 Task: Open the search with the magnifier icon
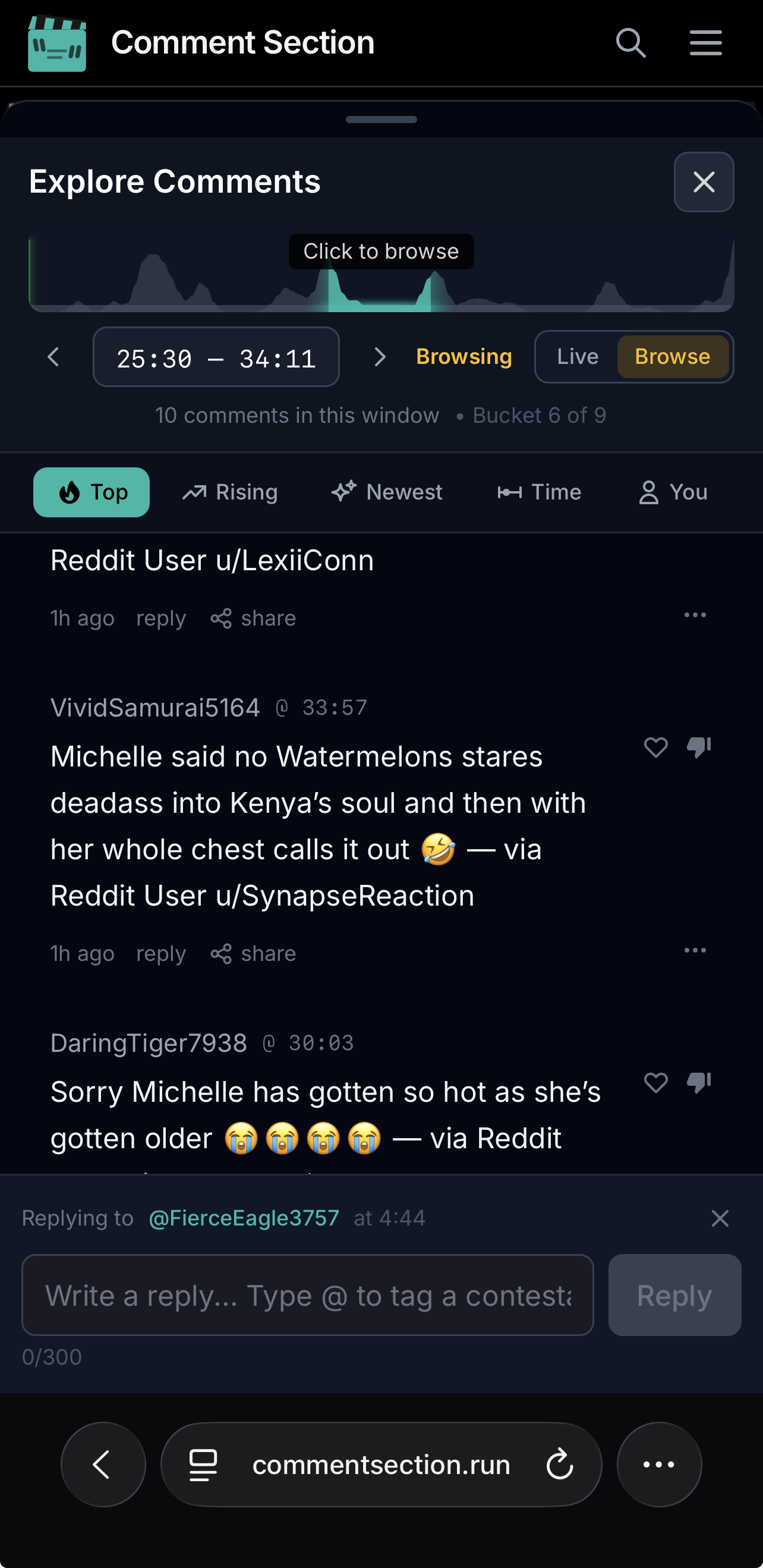coord(631,43)
